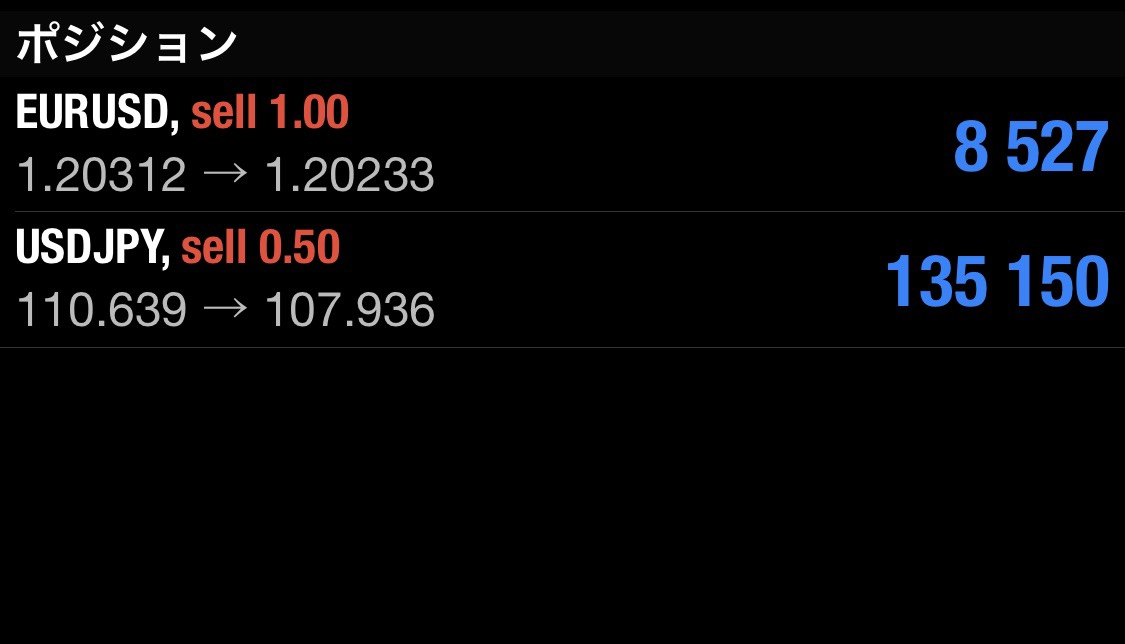Image resolution: width=1125 pixels, height=644 pixels.
Task: Open the EURUSD sell 1.00 position
Action: coord(562,145)
